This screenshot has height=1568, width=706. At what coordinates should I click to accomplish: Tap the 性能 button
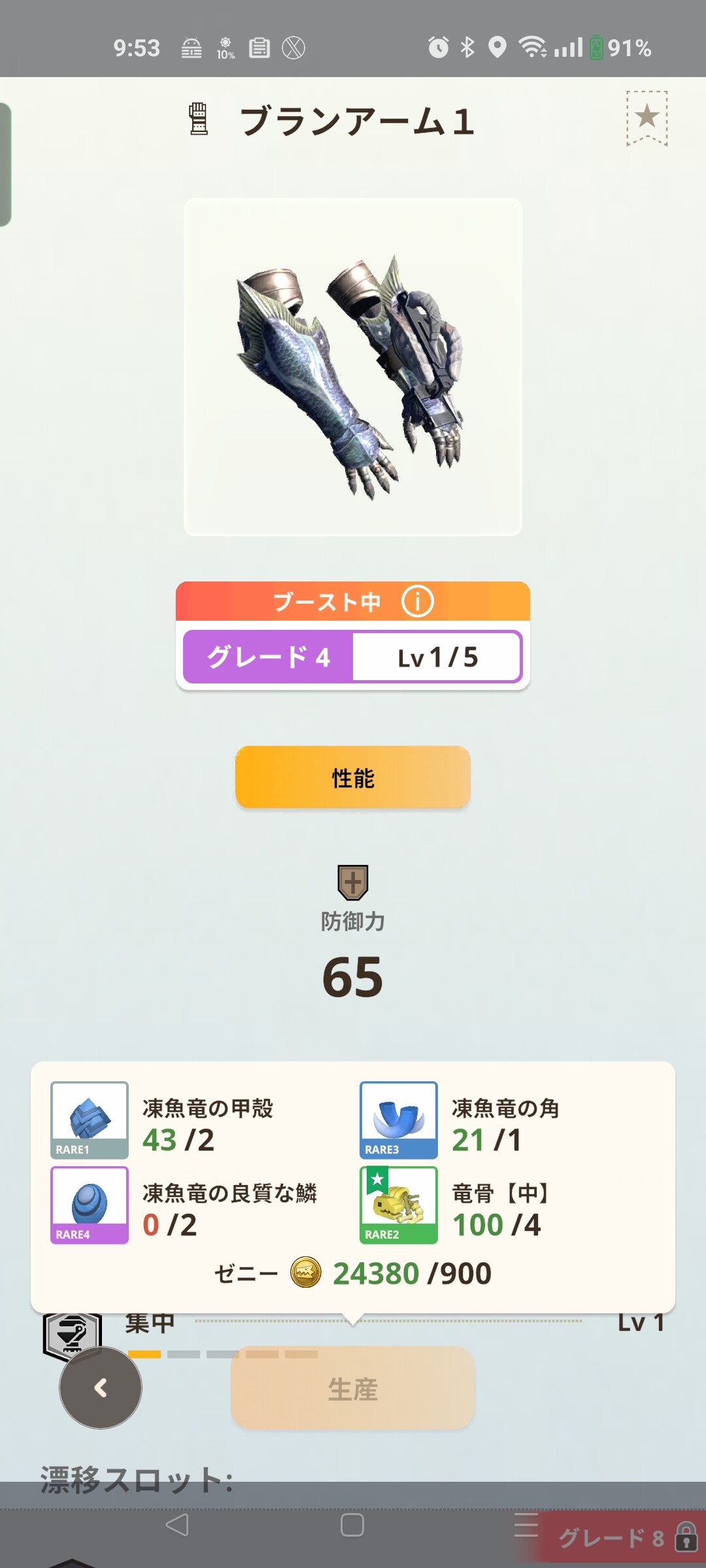click(353, 777)
